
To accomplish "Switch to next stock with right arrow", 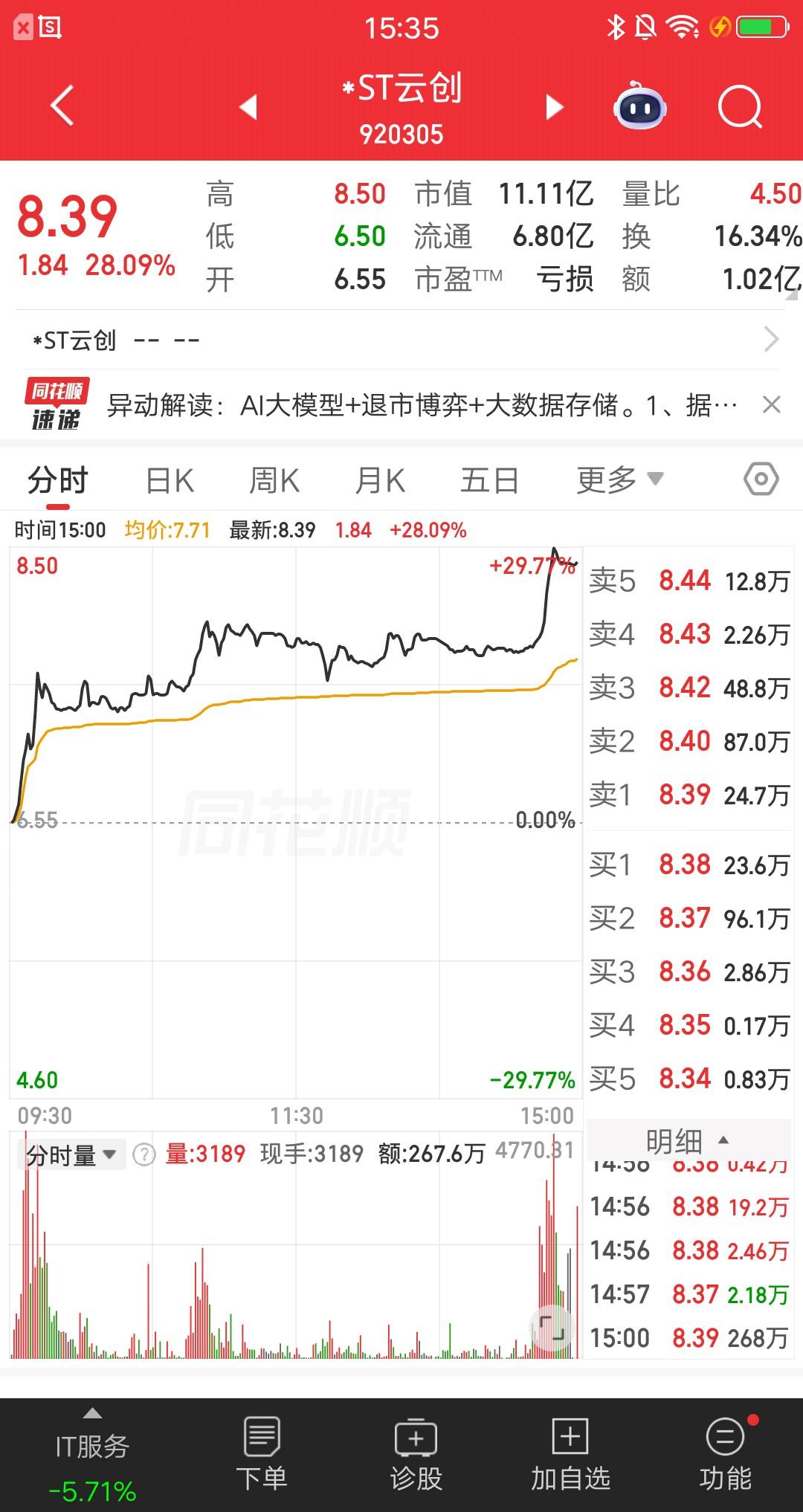I will click(553, 106).
